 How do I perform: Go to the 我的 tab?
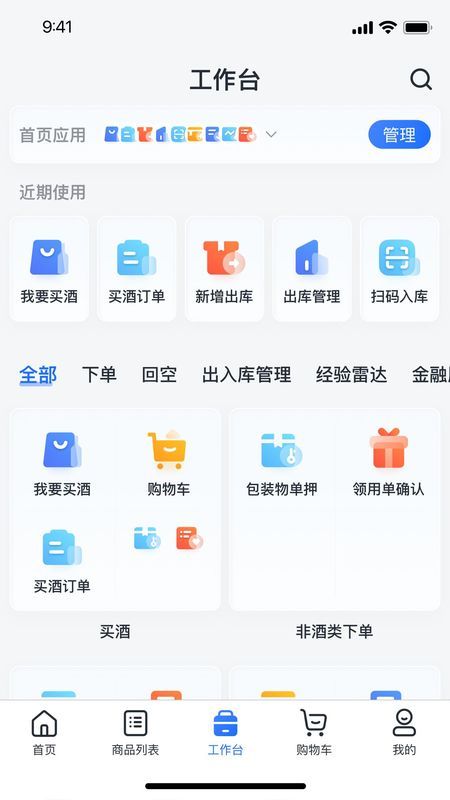tap(404, 733)
